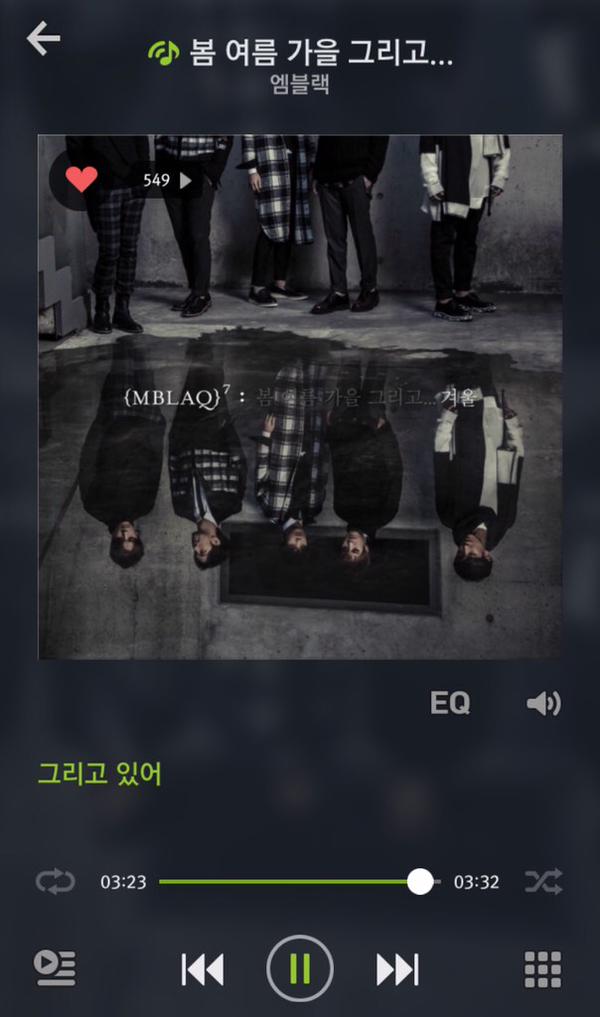Open the EQ equalizer settings

[449, 703]
